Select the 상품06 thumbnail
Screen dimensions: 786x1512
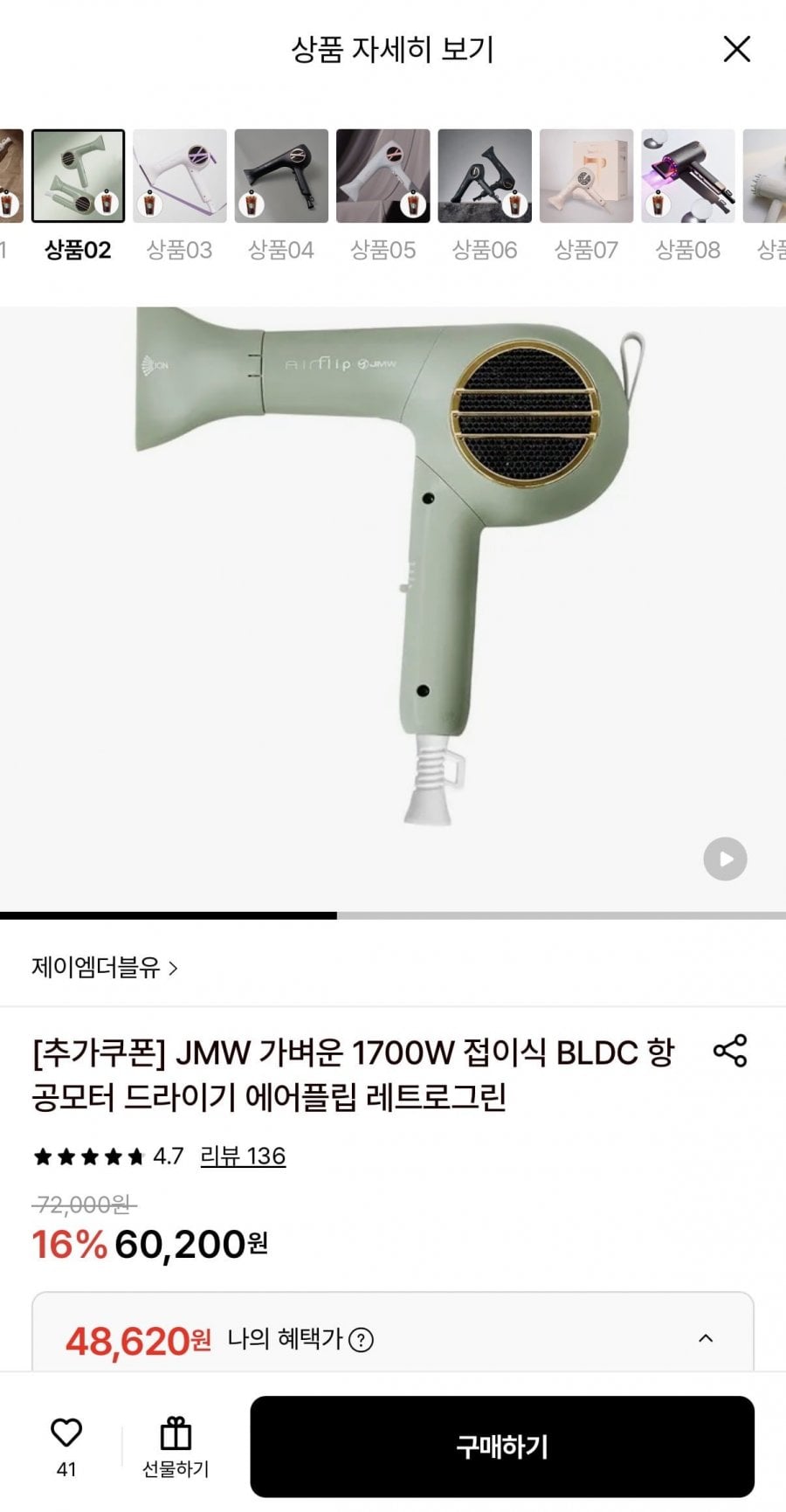tap(485, 176)
